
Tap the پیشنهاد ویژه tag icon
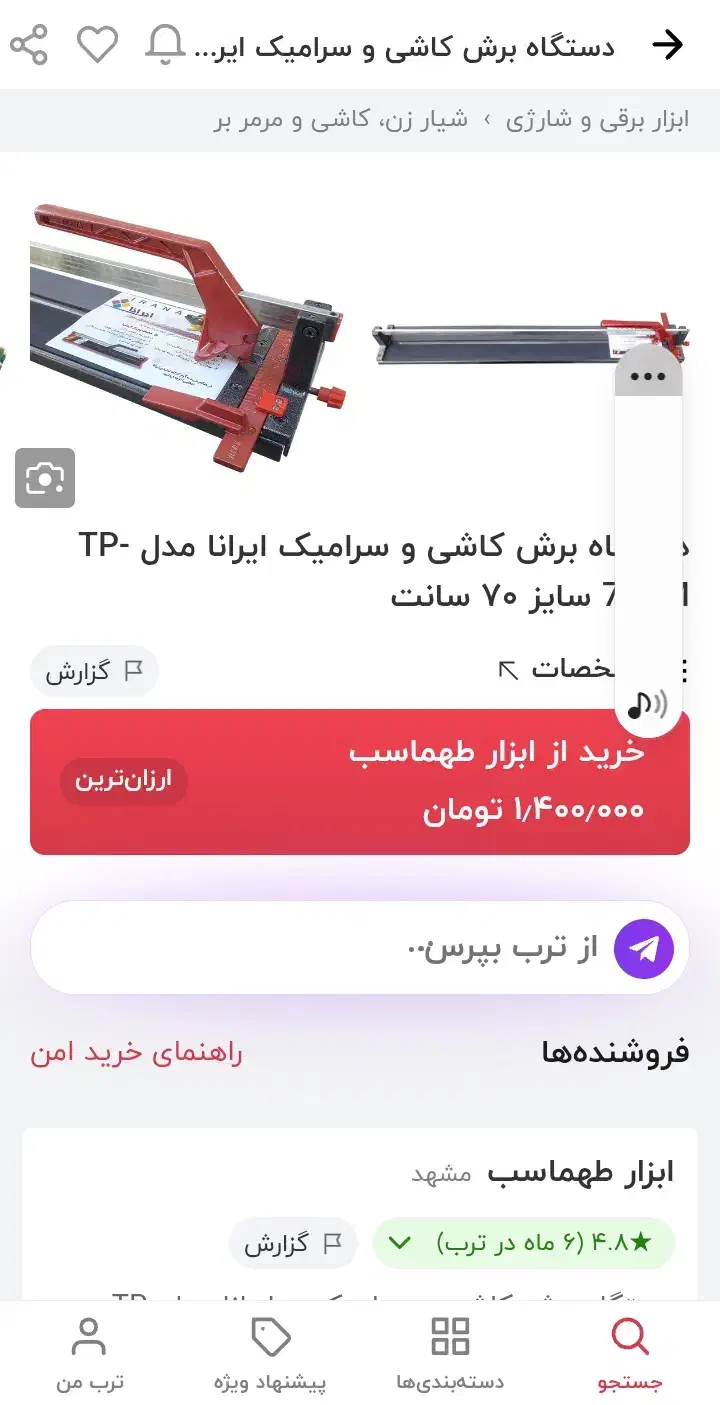click(270, 1335)
